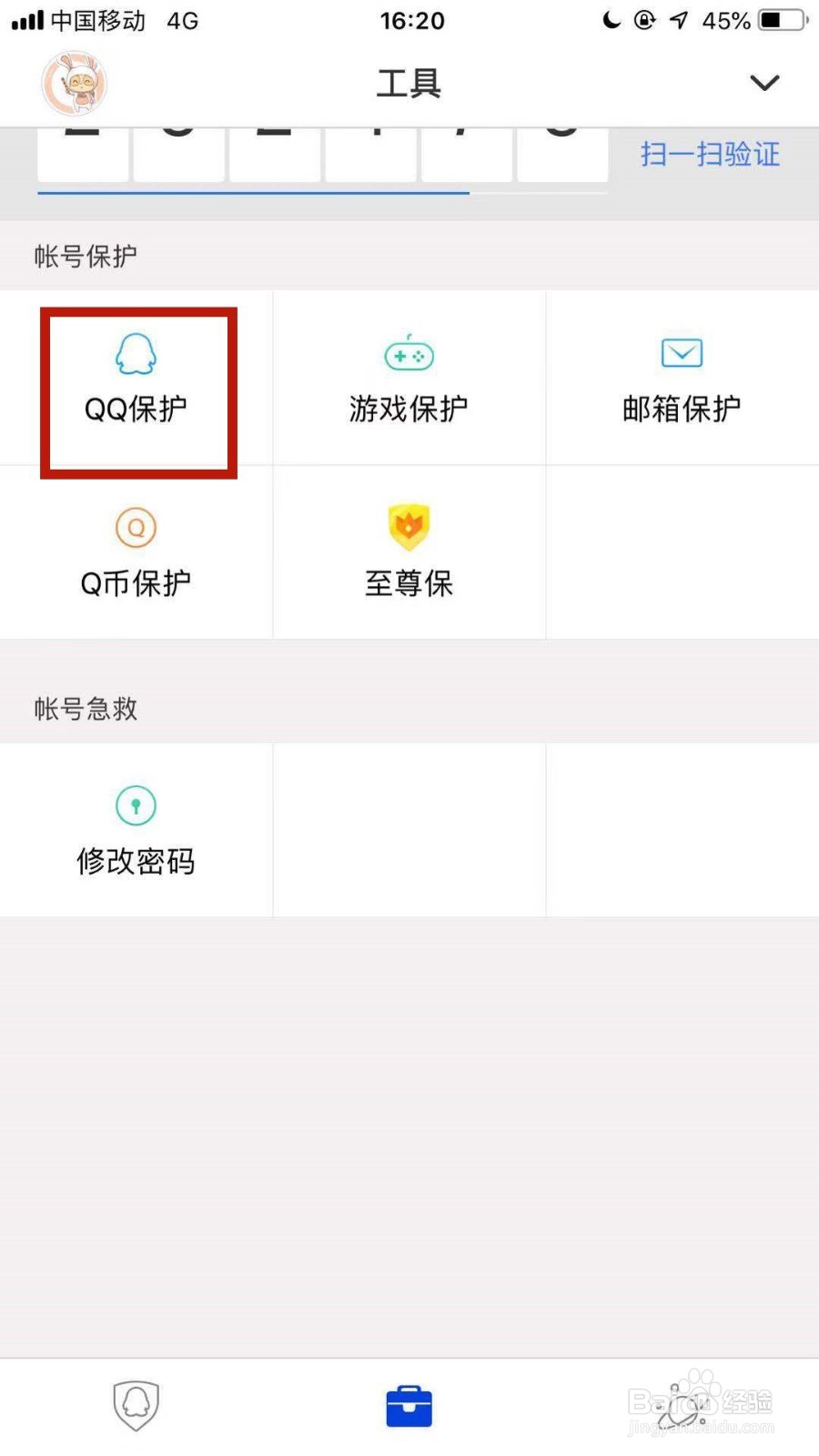This screenshot has width=819, height=1456.
Task: Select the 帐号保护 section header
Action: point(85,256)
